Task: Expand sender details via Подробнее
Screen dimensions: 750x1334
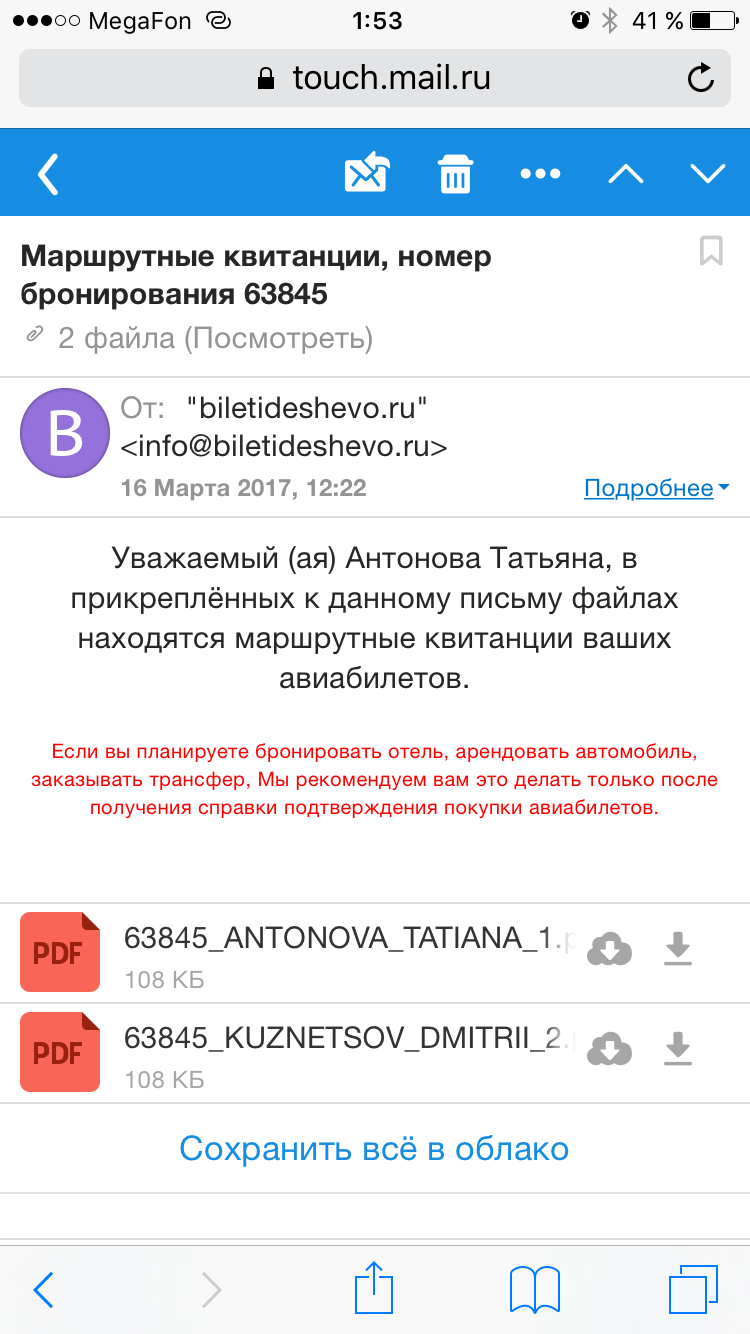Action: [657, 488]
